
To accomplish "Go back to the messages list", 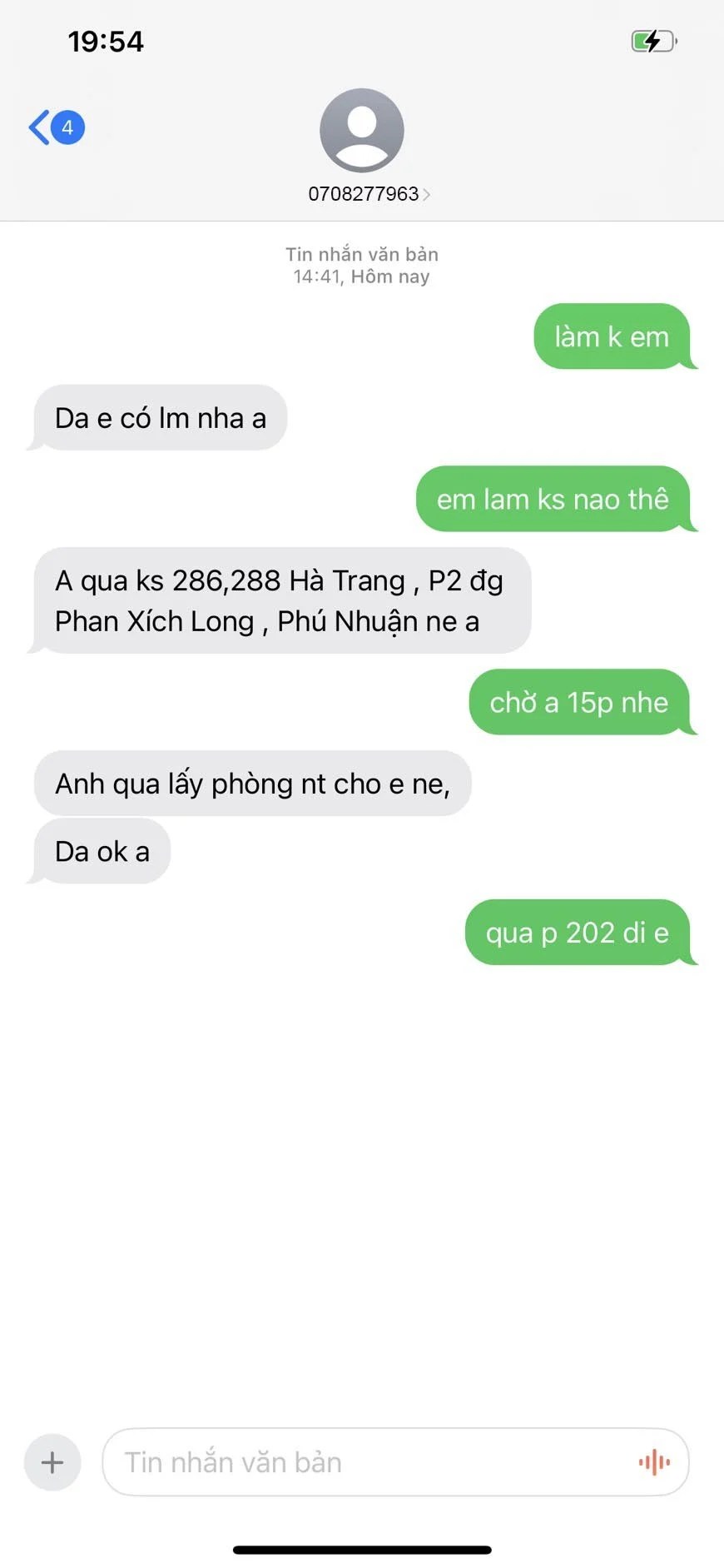I will click(x=55, y=127).
